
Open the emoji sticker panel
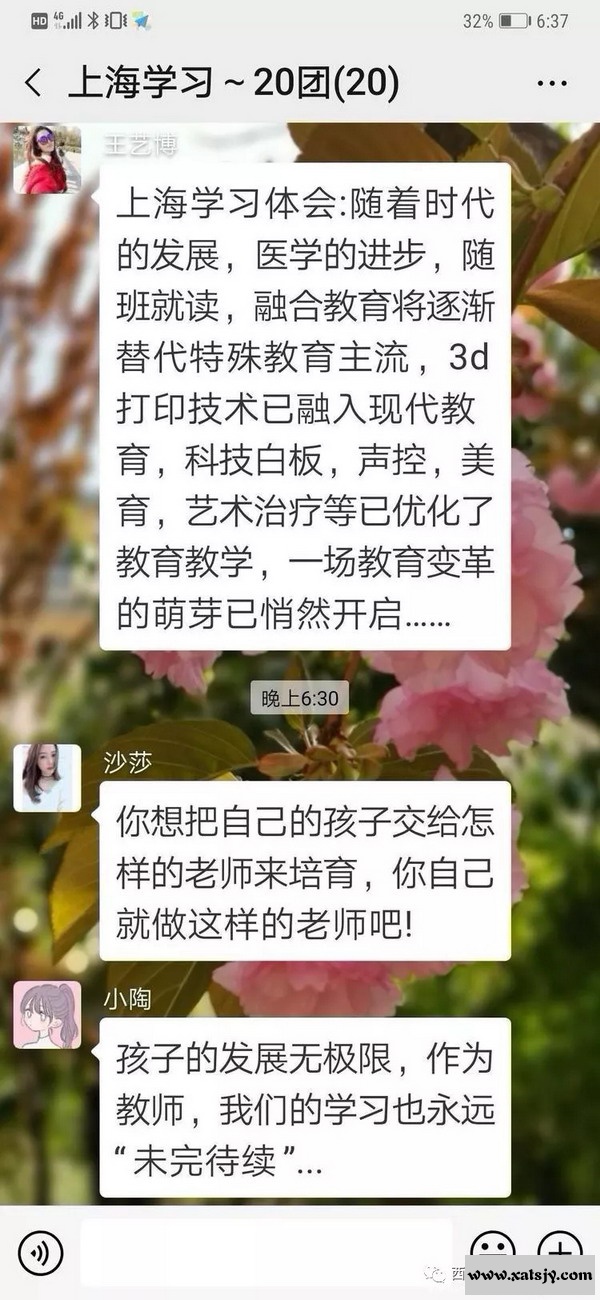[x=492, y=1250]
